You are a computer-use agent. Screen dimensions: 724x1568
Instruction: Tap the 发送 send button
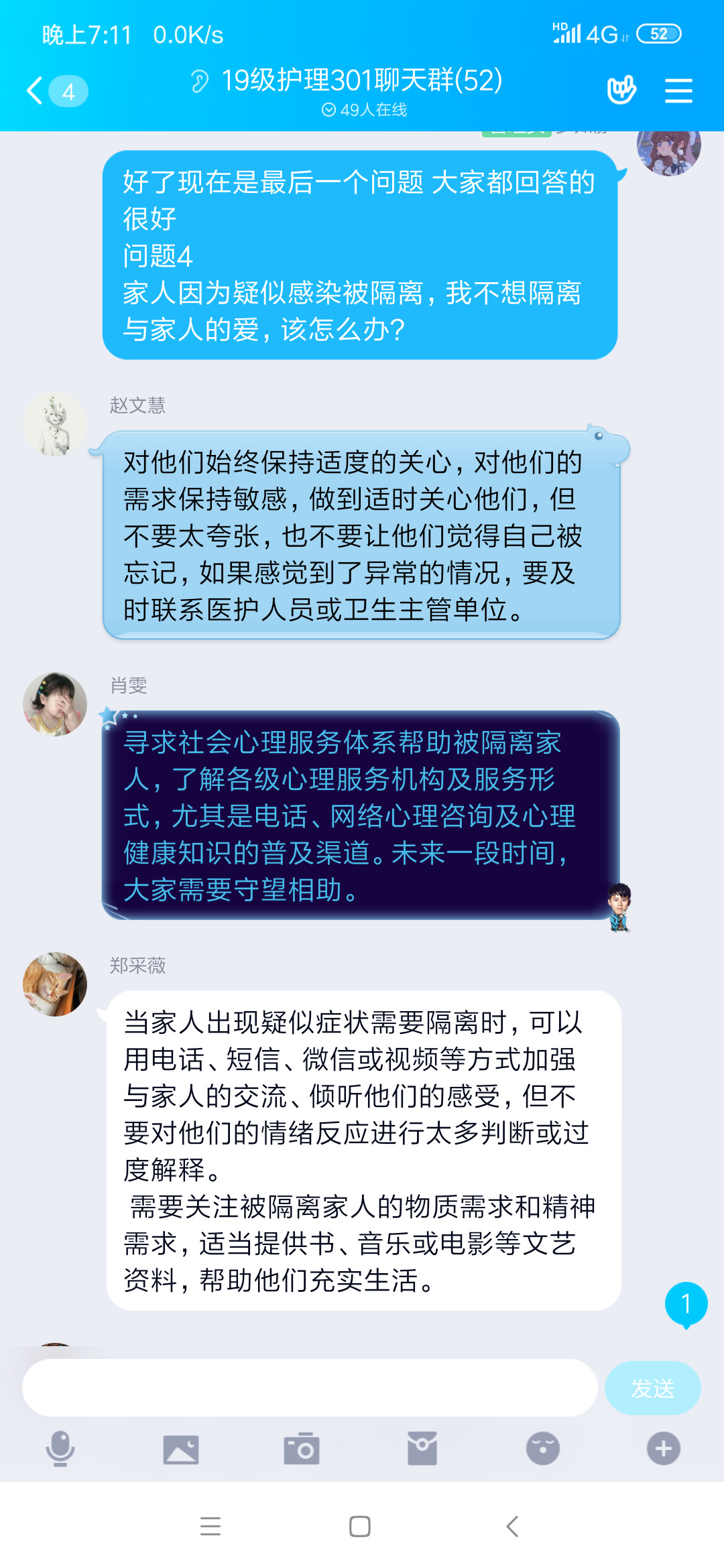tap(652, 1388)
